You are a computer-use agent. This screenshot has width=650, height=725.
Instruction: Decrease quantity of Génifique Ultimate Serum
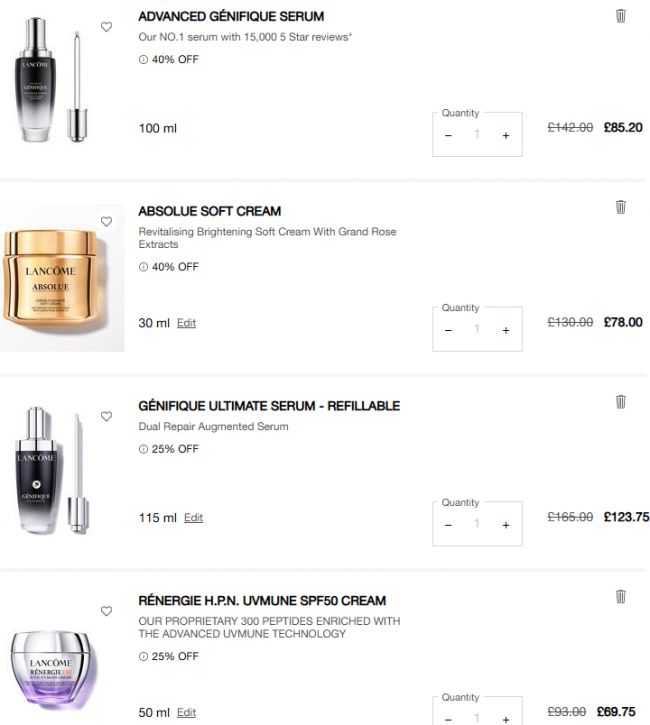(448, 524)
